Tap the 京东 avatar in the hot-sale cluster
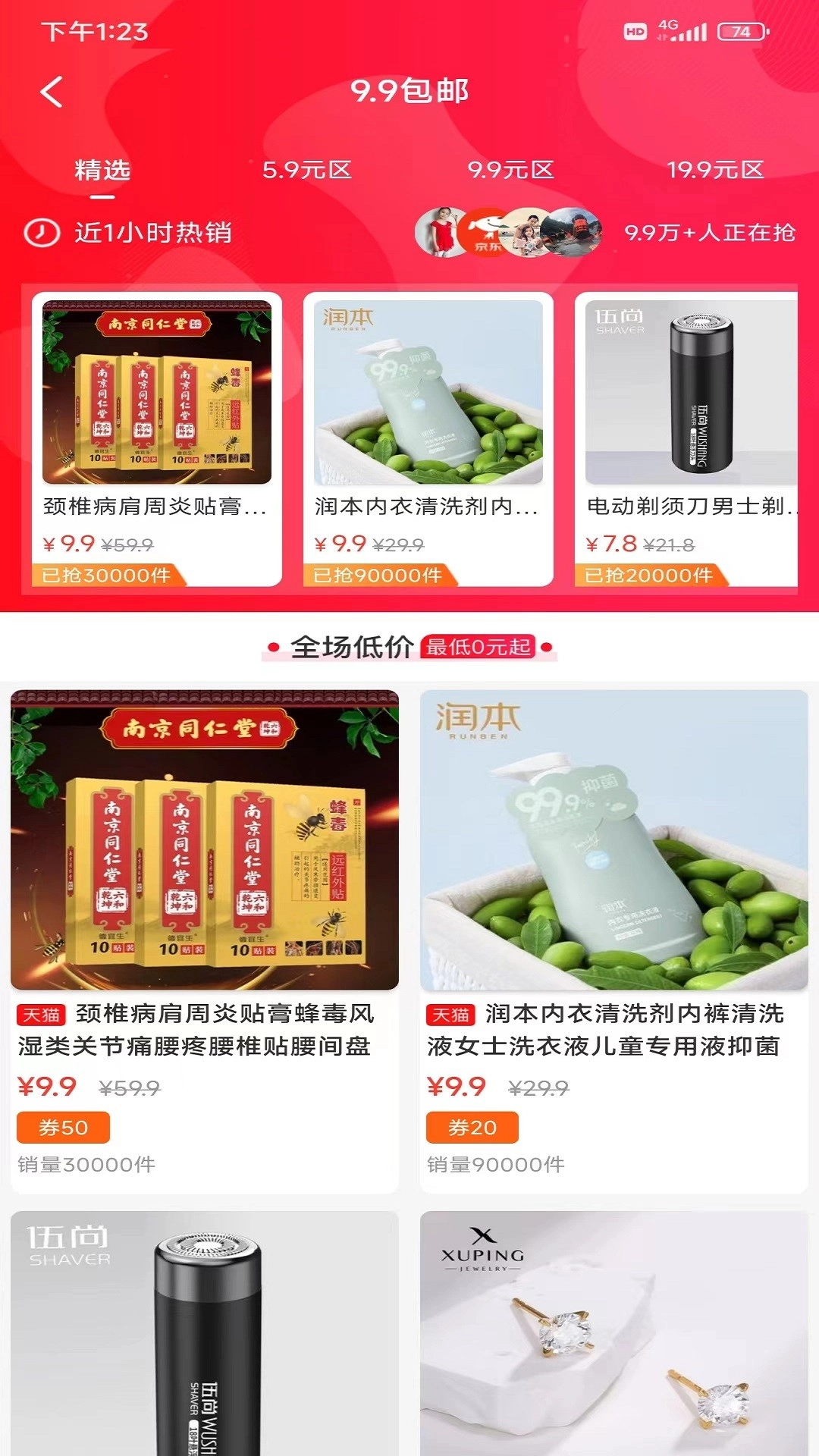 (x=485, y=234)
